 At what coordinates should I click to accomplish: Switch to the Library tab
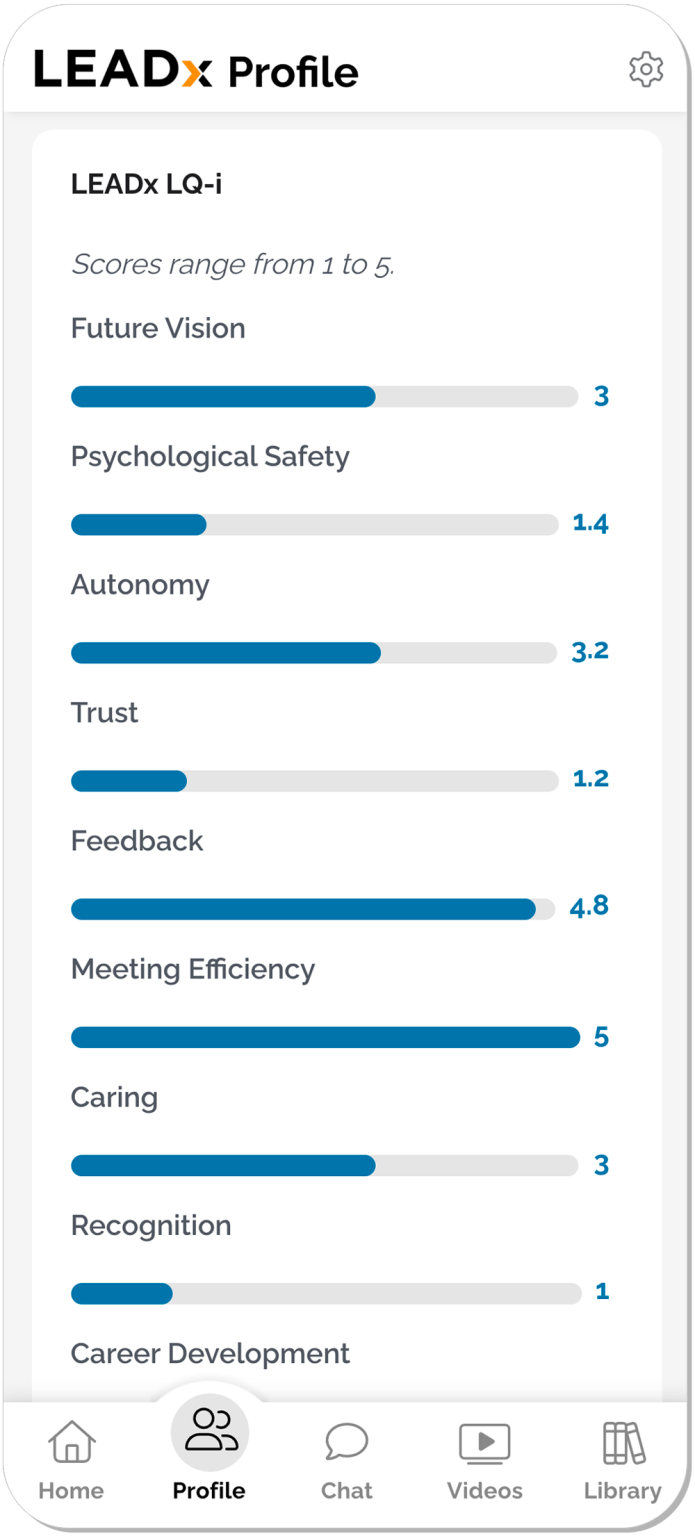(623, 1460)
